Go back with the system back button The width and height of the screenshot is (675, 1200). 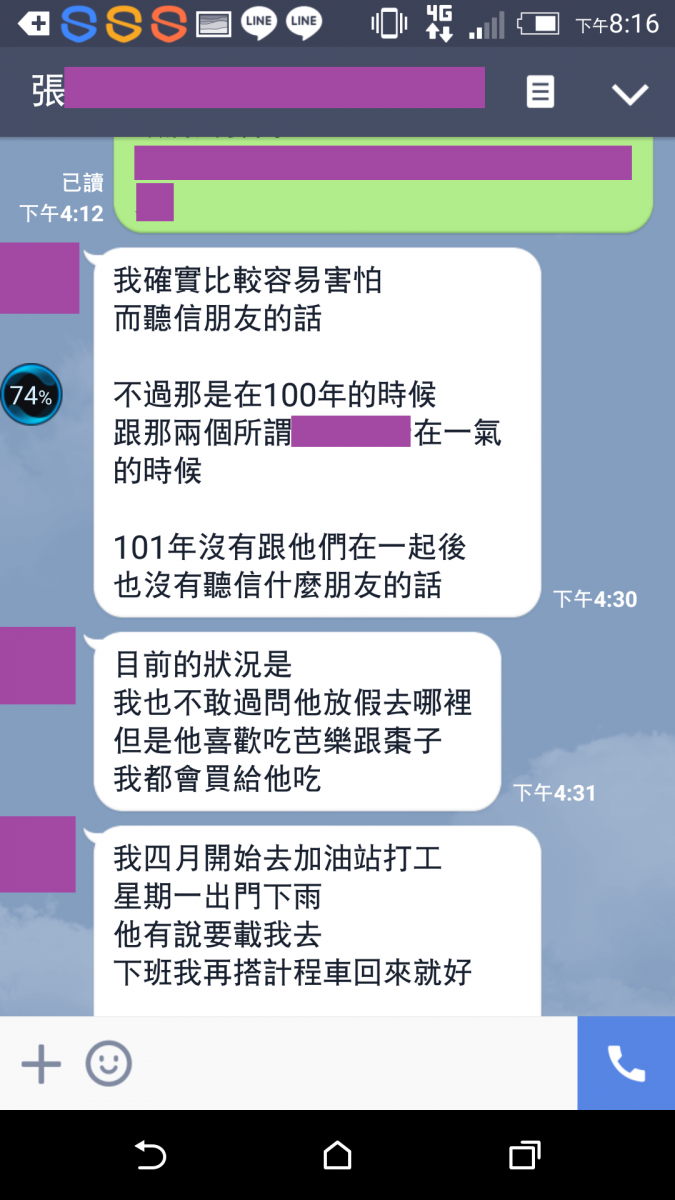tap(150, 1156)
